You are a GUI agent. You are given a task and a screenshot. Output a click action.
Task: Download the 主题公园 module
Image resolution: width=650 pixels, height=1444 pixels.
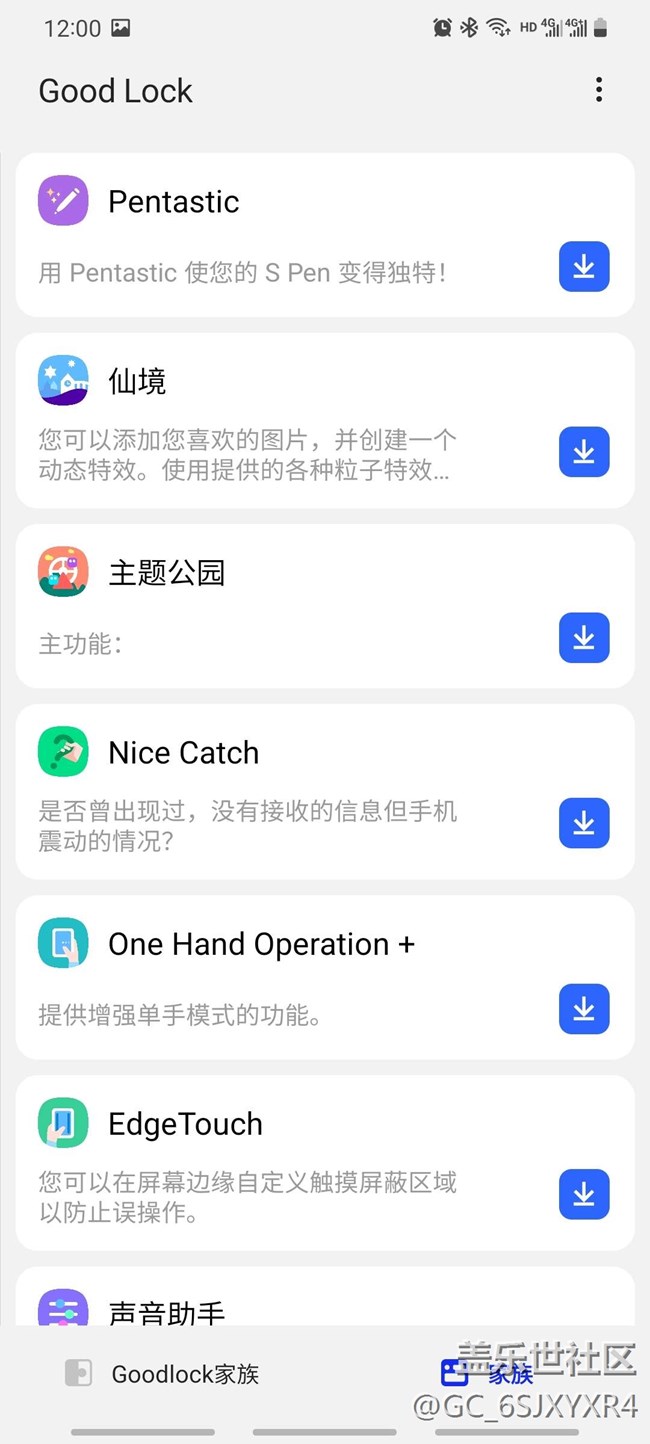click(584, 637)
